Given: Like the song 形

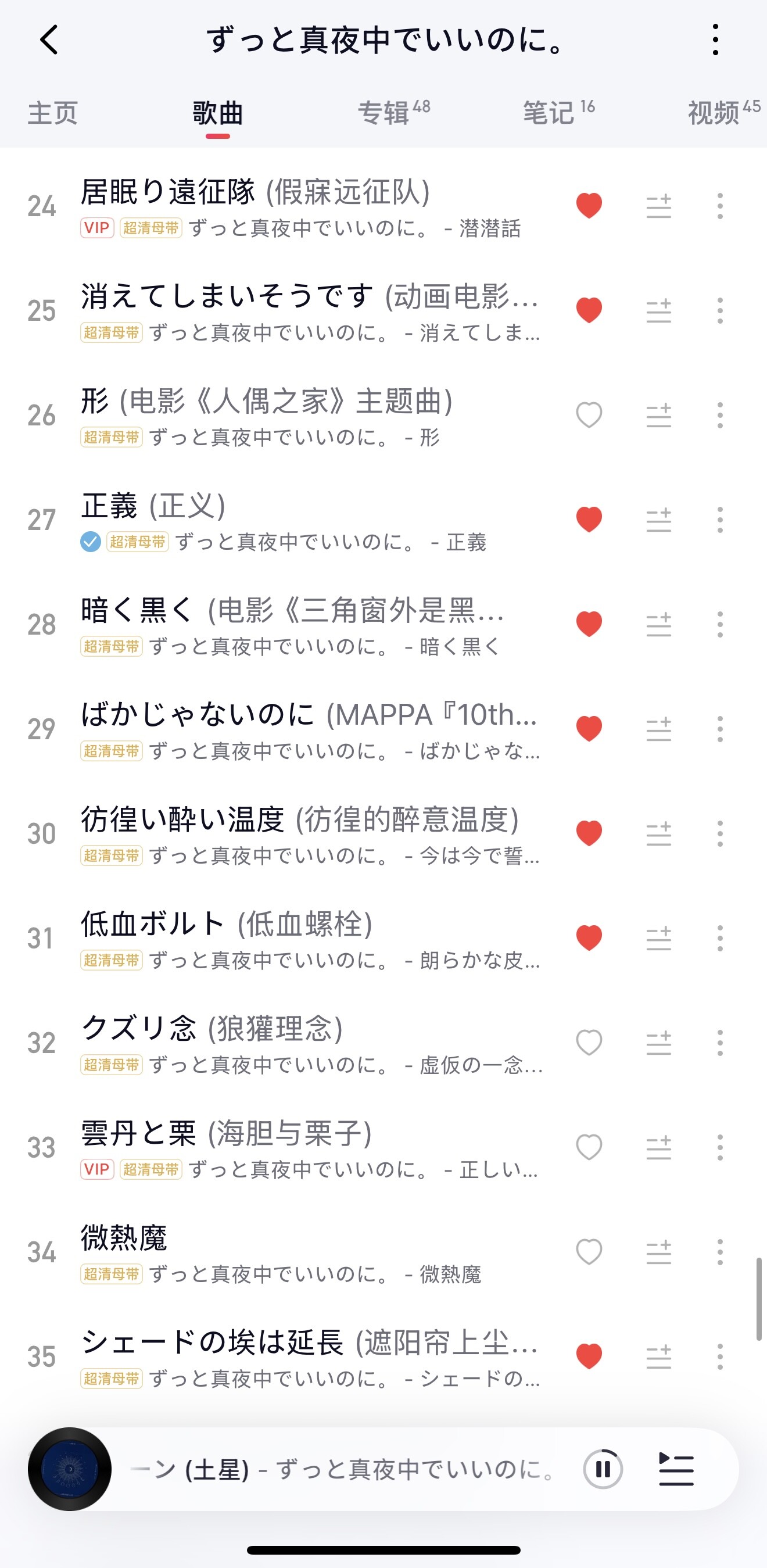Looking at the screenshot, I should 589,415.
